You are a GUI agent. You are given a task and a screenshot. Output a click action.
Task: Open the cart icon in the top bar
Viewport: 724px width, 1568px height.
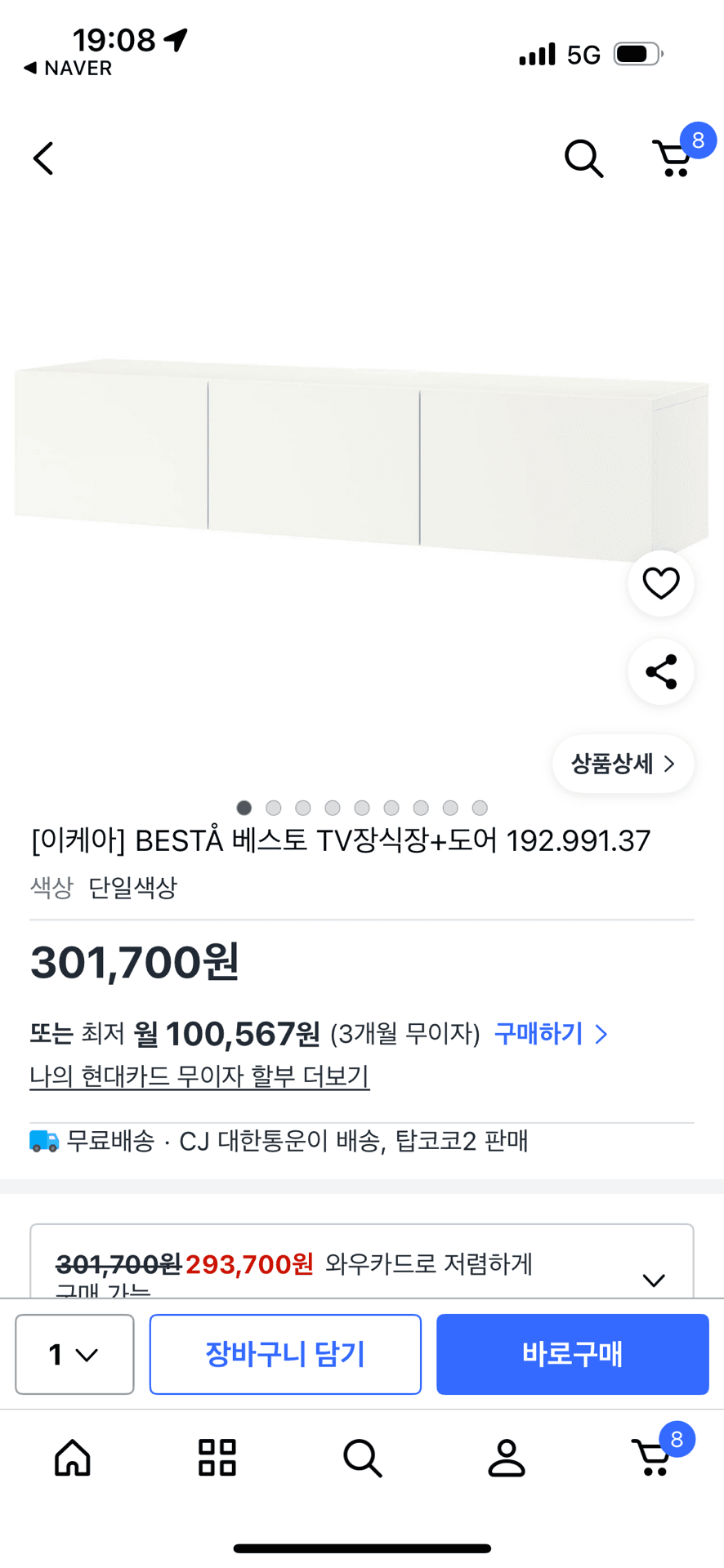pos(673,158)
